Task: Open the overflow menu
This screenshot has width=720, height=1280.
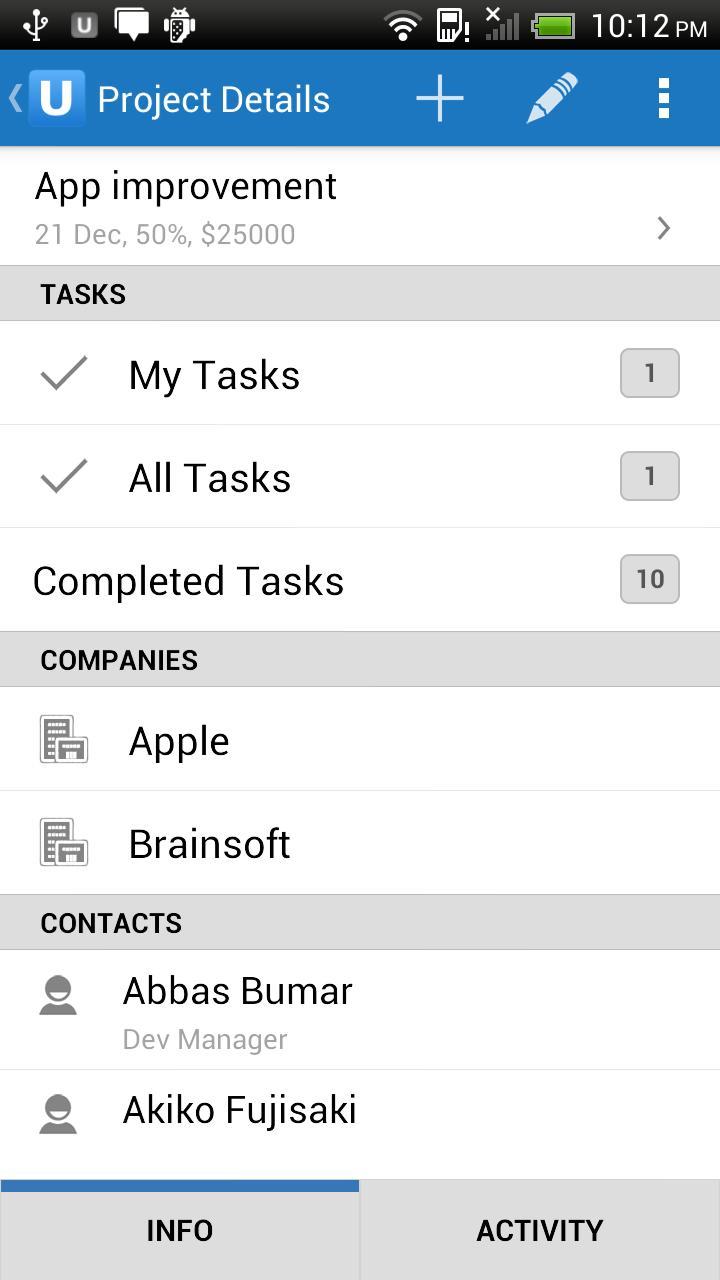Action: click(x=663, y=99)
